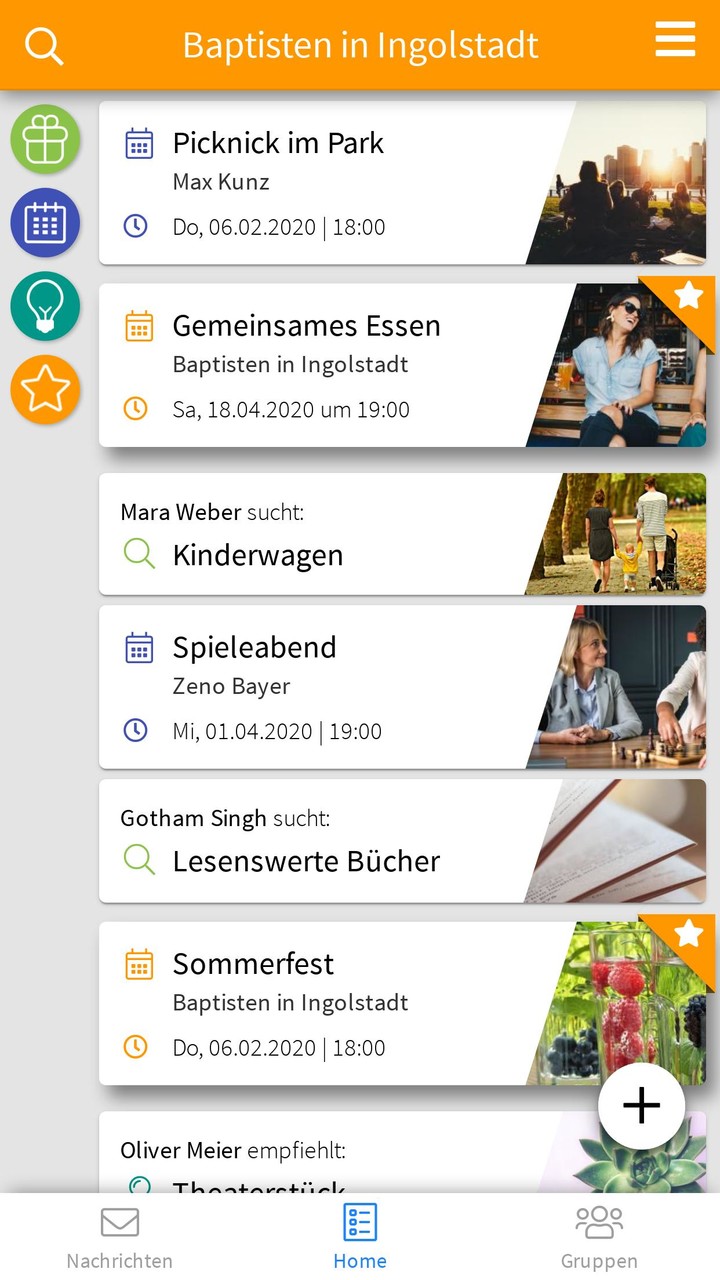This screenshot has height=1280, width=720.
Task: Select the Home tab in bottom navigation
Action: click(359, 1235)
